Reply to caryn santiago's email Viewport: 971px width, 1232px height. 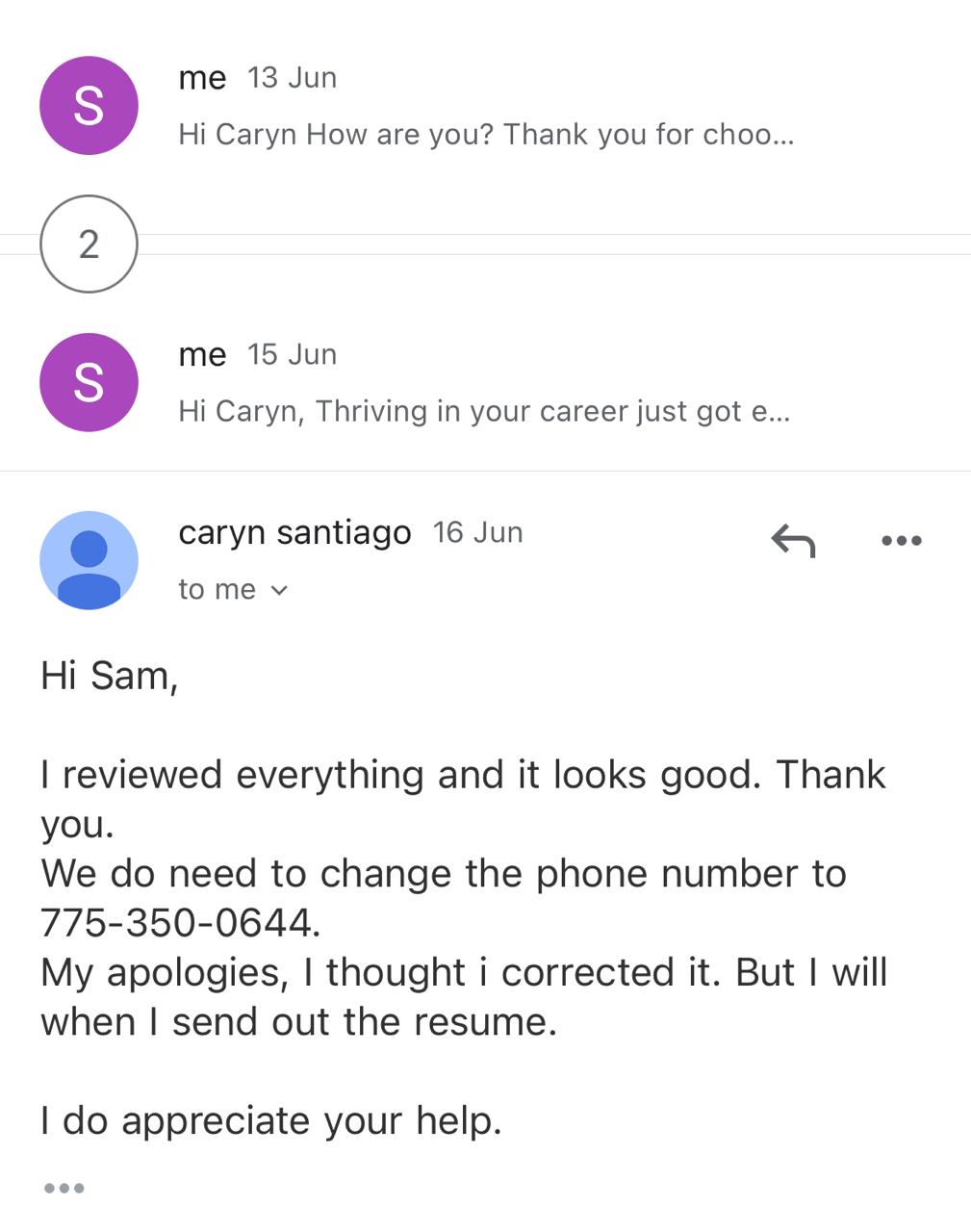pos(793,541)
